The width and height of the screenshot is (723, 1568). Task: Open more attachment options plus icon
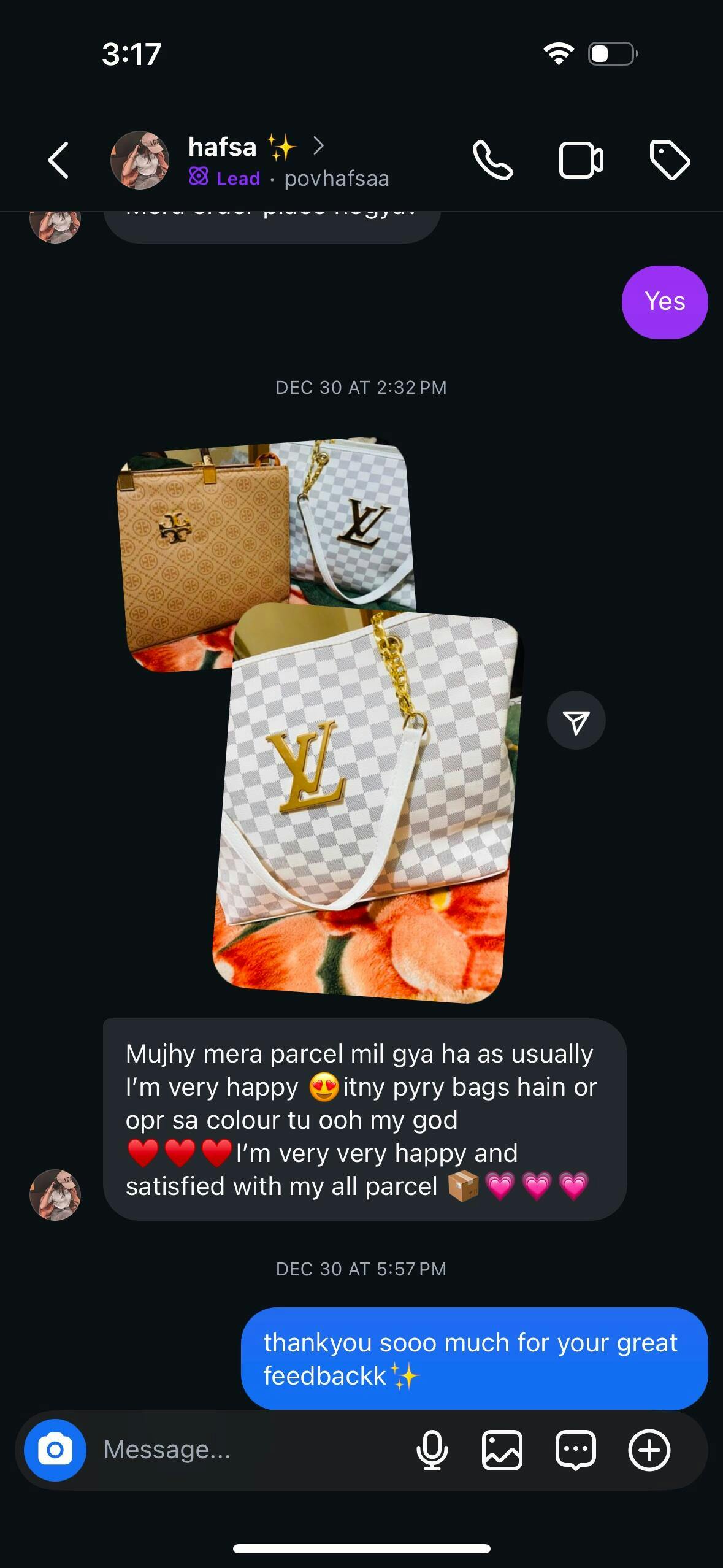649,1450
